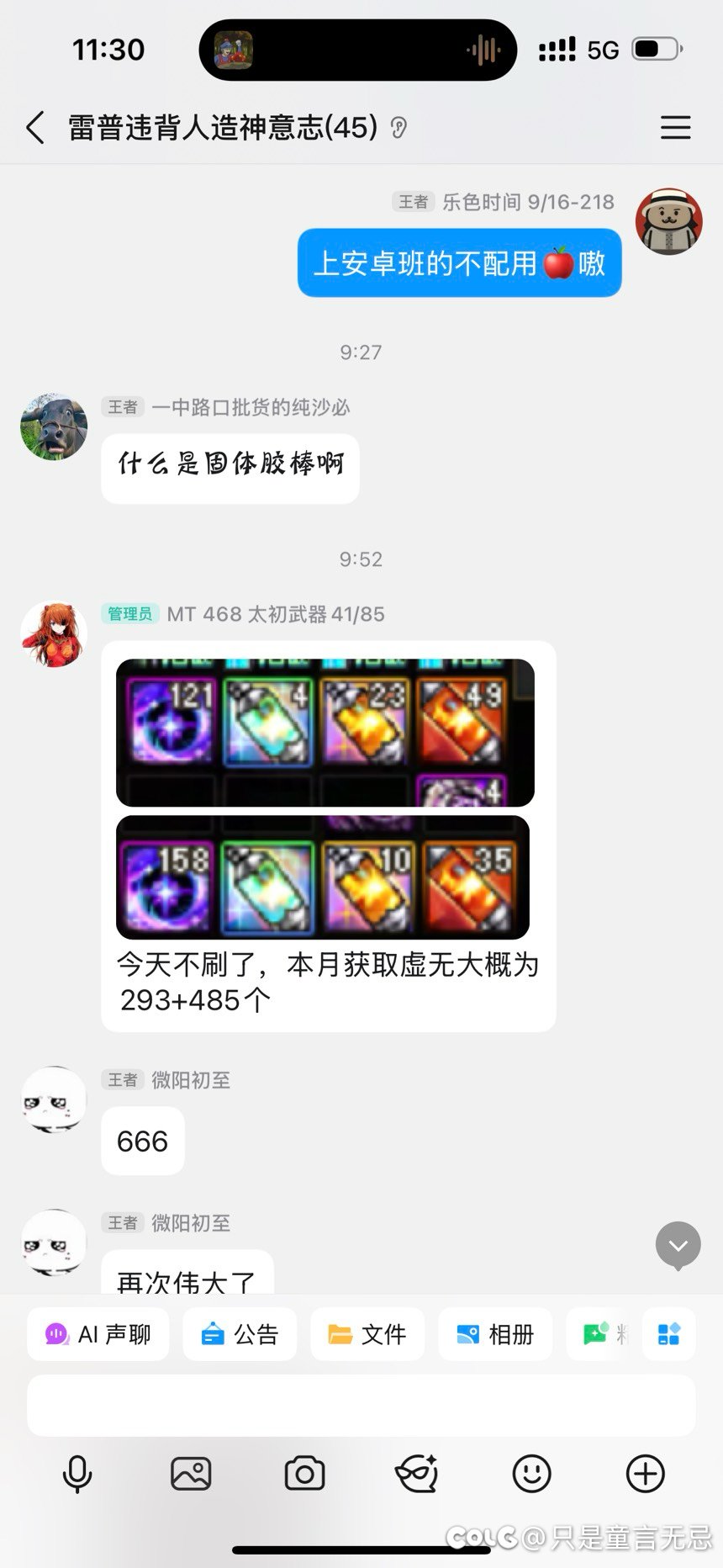The width and height of the screenshot is (723, 1568).
Task: Open the 相册 album chip
Action: click(495, 1334)
